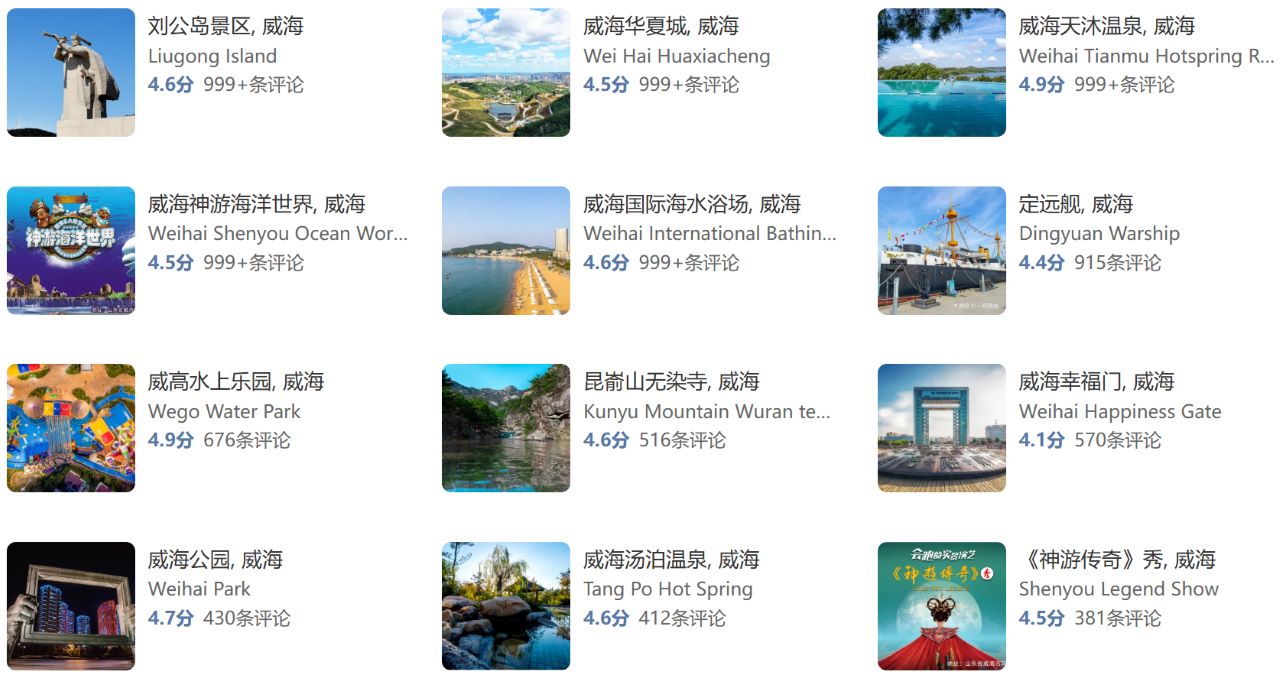View the Weihai Park listing
This screenshot has width=1280, height=682.
[x=215, y=560]
